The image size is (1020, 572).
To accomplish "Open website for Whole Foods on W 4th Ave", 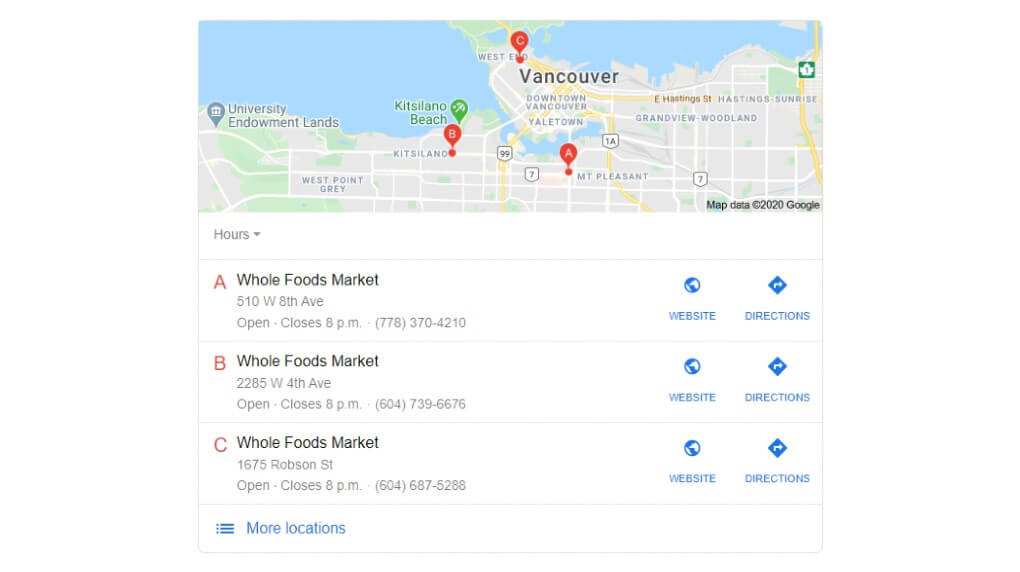I will (x=692, y=379).
